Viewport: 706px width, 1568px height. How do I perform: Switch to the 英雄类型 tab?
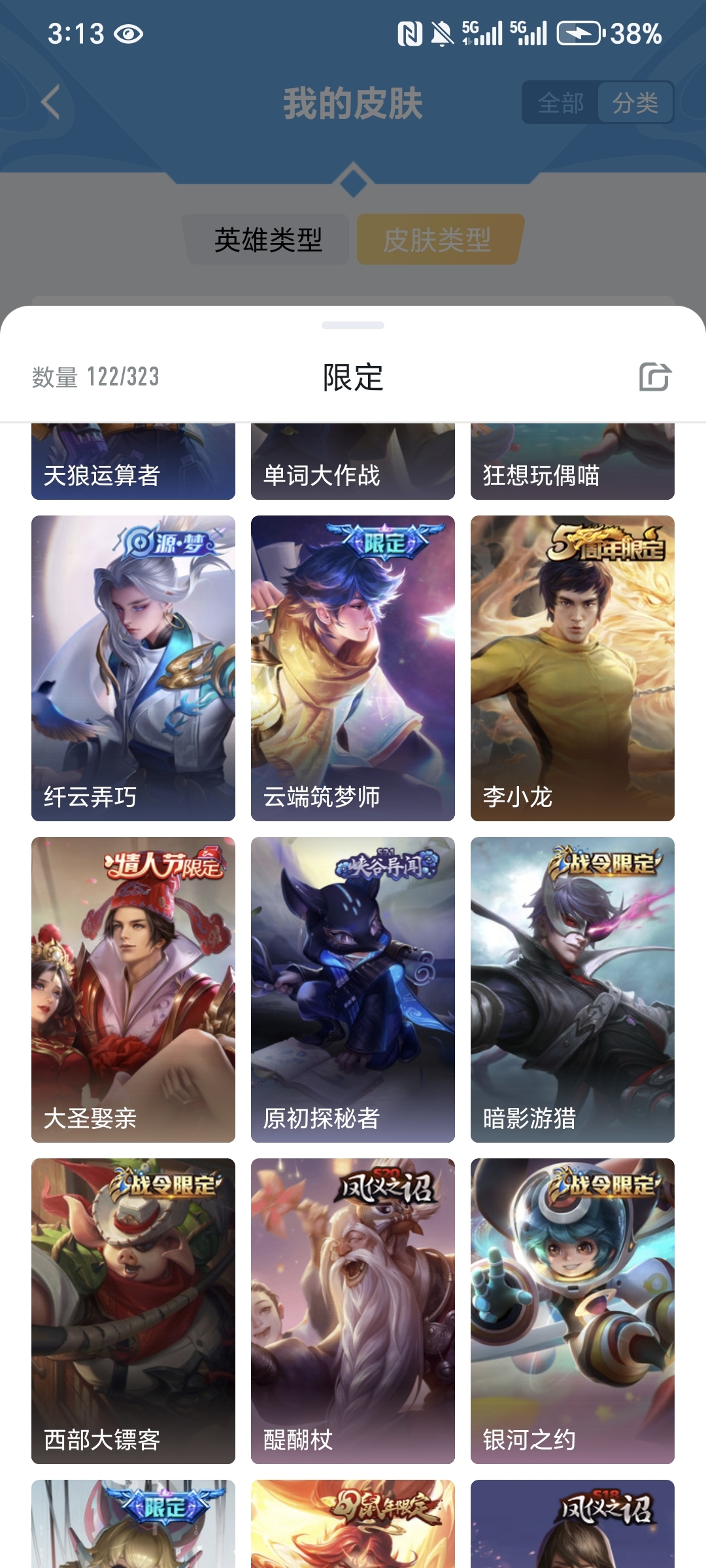[268, 240]
